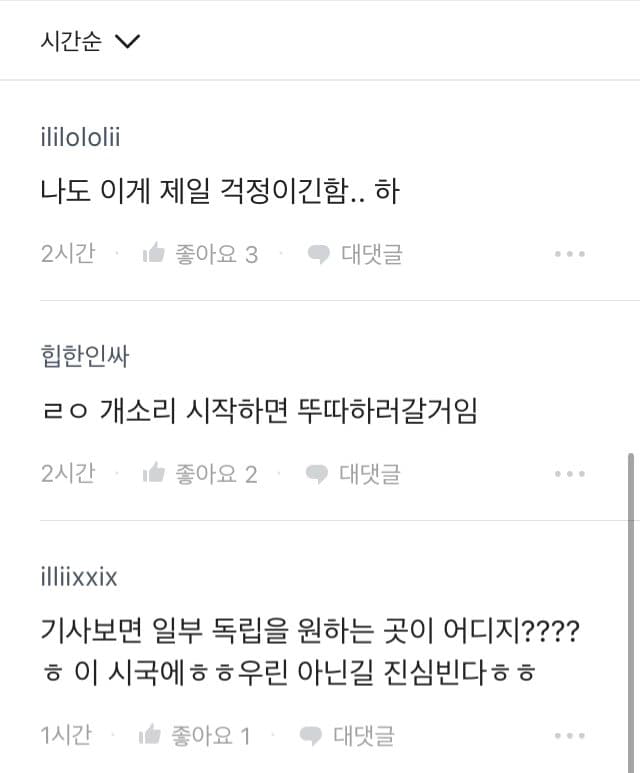
Task: Reply to 힙한인싸's comment
Action: tap(353, 474)
